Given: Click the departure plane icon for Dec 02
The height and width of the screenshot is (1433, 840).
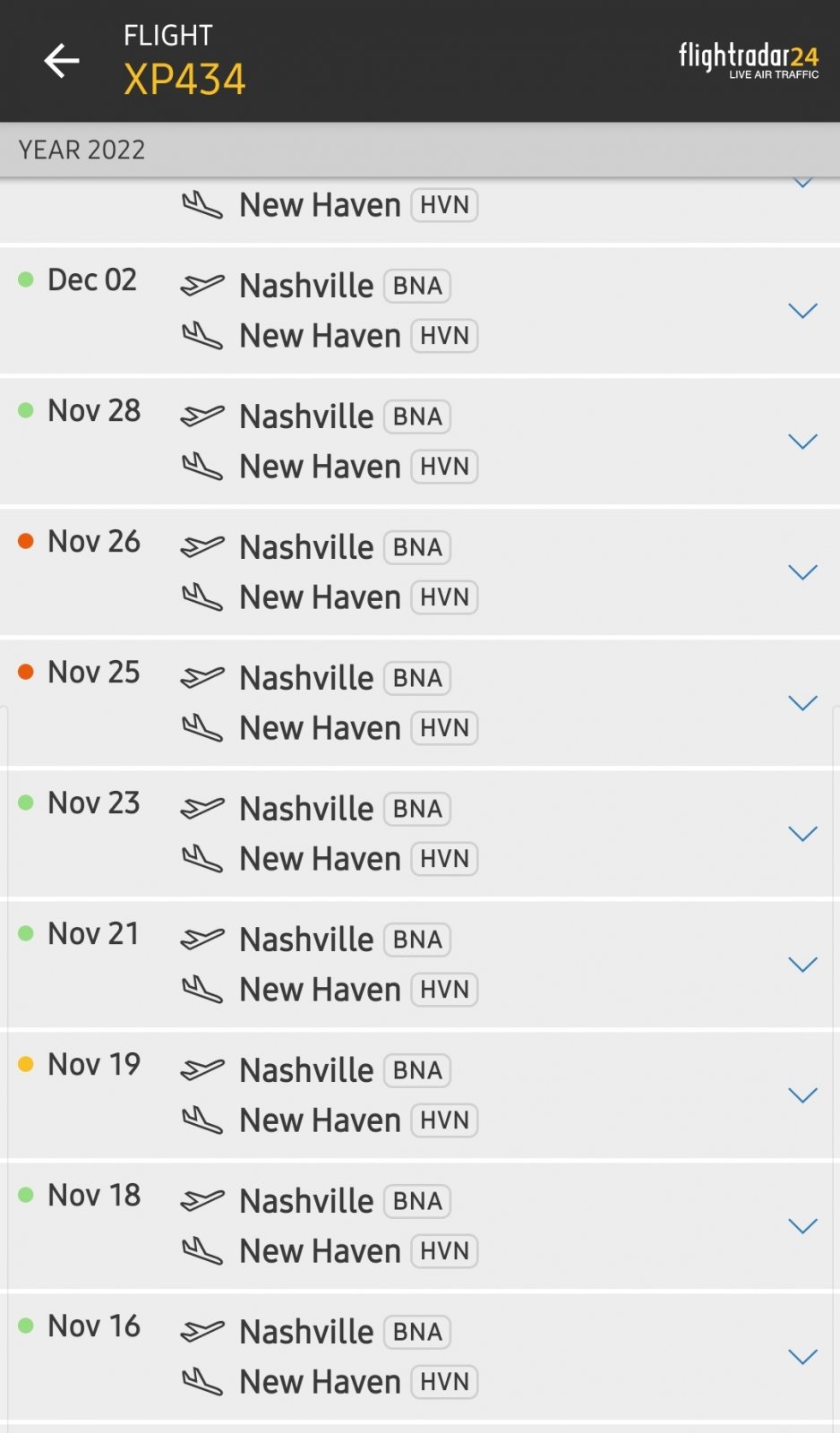Looking at the screenshot, I should pos(204,283).
